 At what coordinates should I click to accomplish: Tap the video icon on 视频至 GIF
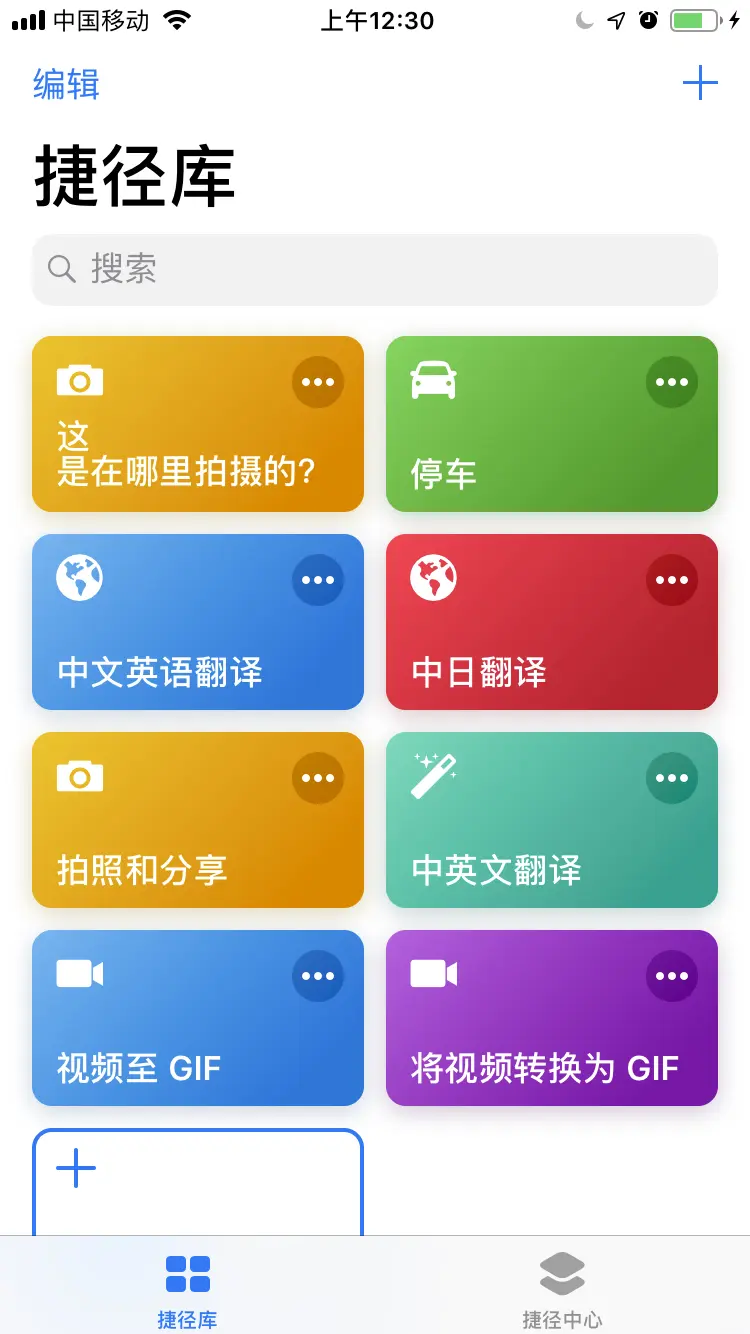pos(80,974)
